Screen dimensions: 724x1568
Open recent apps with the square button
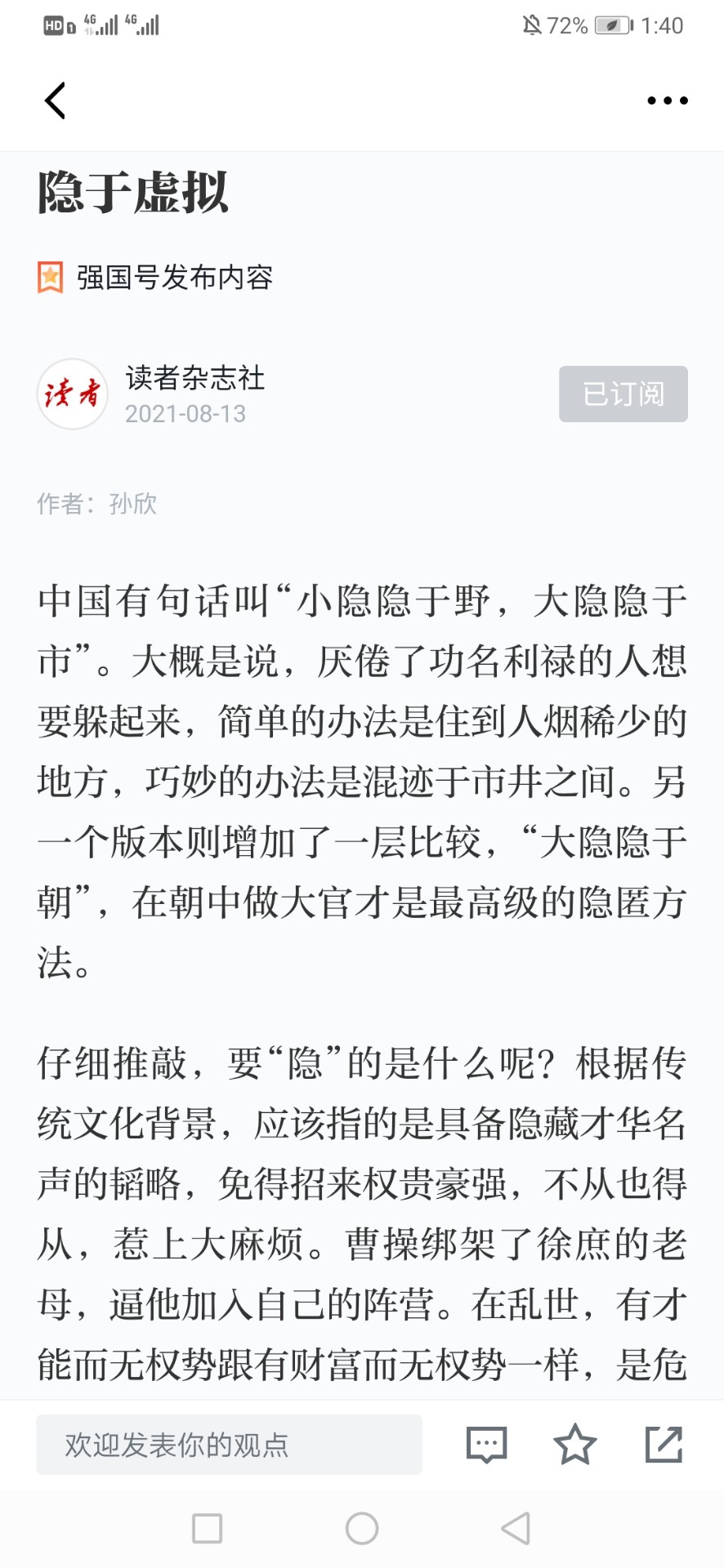click(207, 1528)
